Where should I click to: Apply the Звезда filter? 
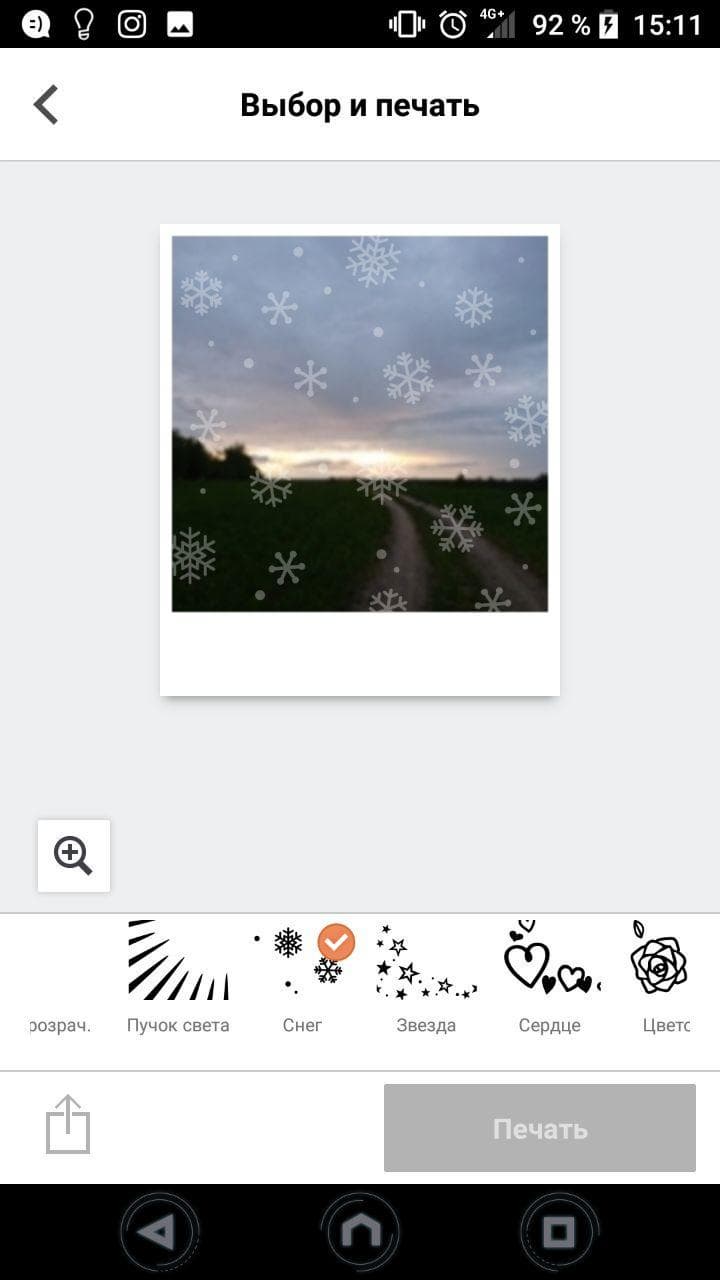click(x=426, y=977)
